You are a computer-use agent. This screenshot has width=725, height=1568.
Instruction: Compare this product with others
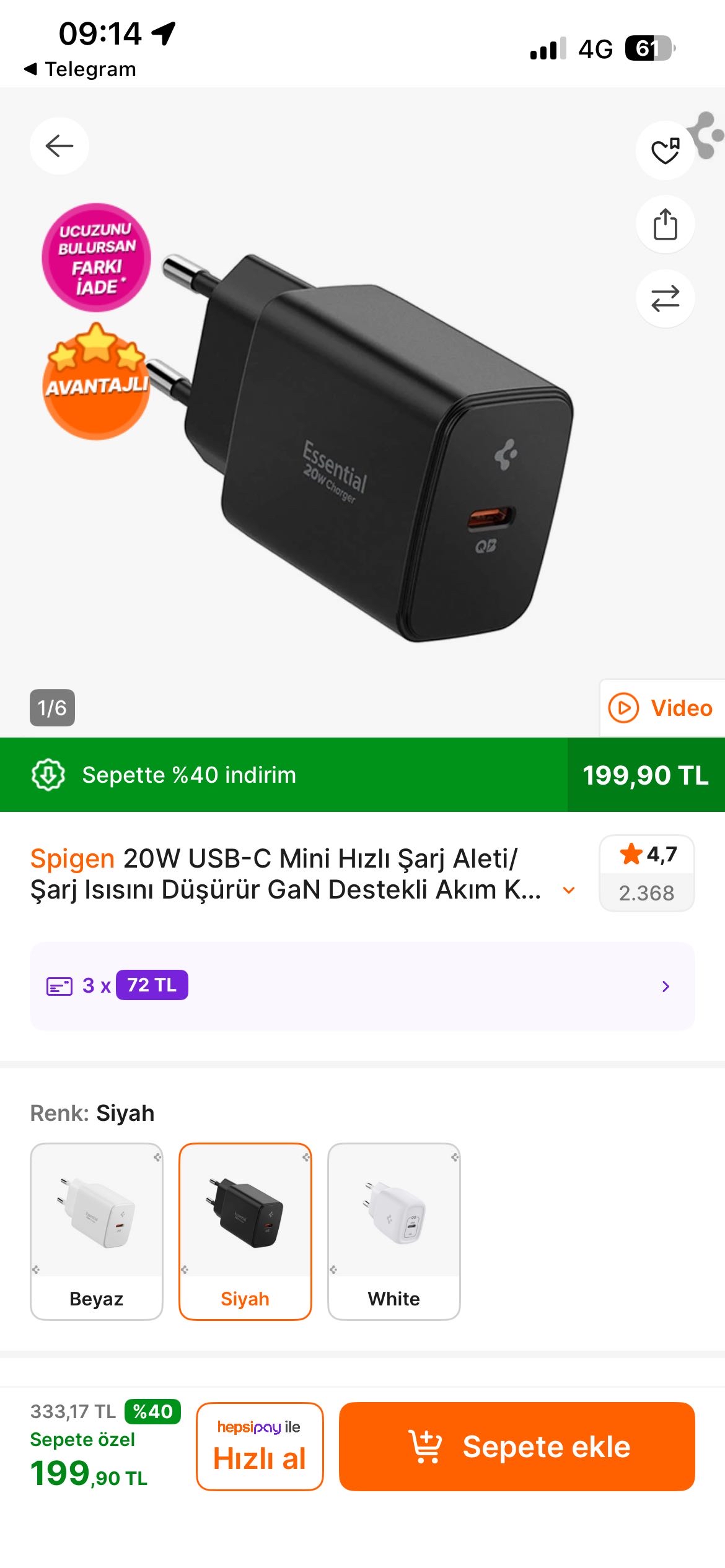click(665, 298)
